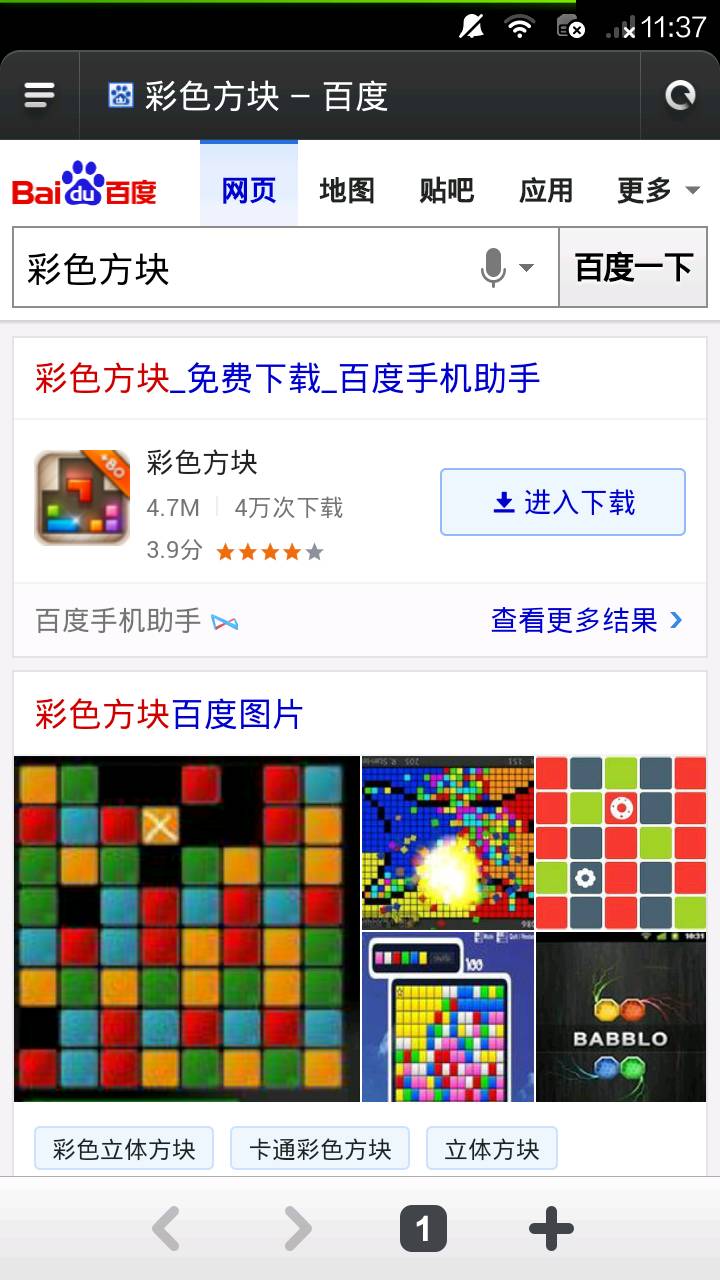This screenshot has height=1280, width=720.
Task: Reload the current page
Action: [680, 96]
